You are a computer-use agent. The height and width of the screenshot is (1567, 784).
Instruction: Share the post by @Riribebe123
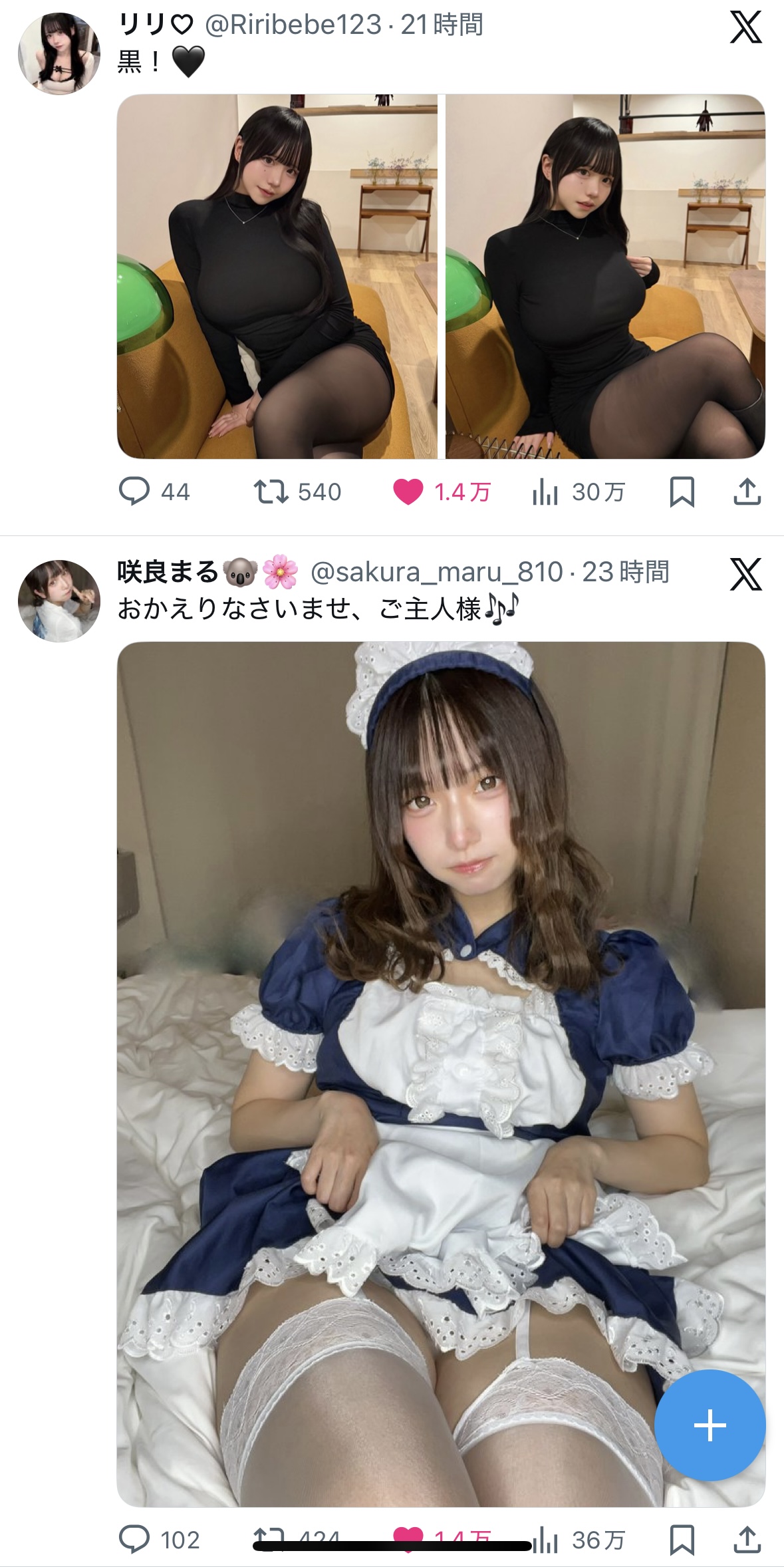747,492
